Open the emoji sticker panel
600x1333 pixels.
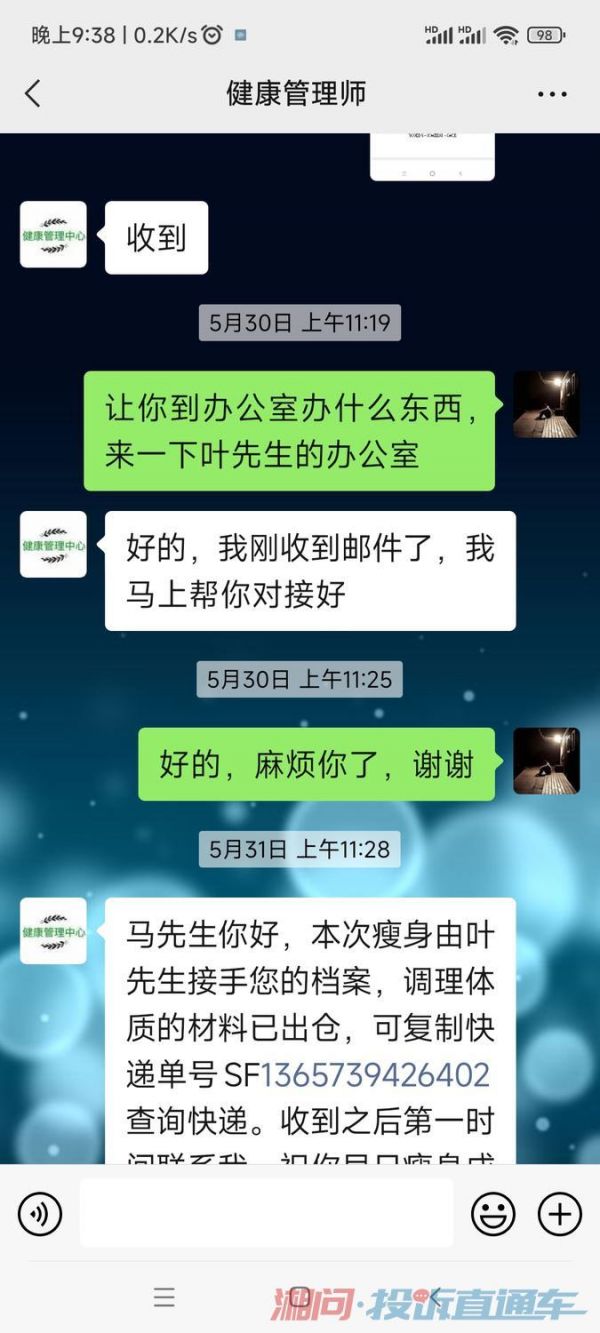click(493, 1215)
